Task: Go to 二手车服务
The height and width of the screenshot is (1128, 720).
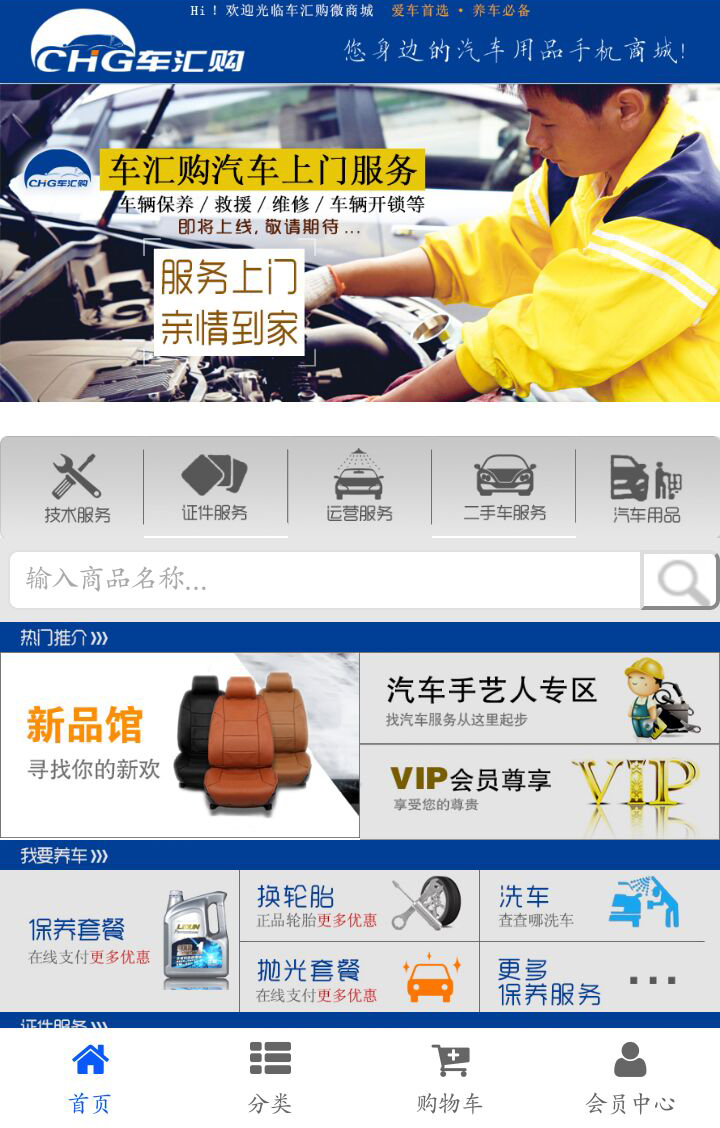Action: (x=504, y=488)
